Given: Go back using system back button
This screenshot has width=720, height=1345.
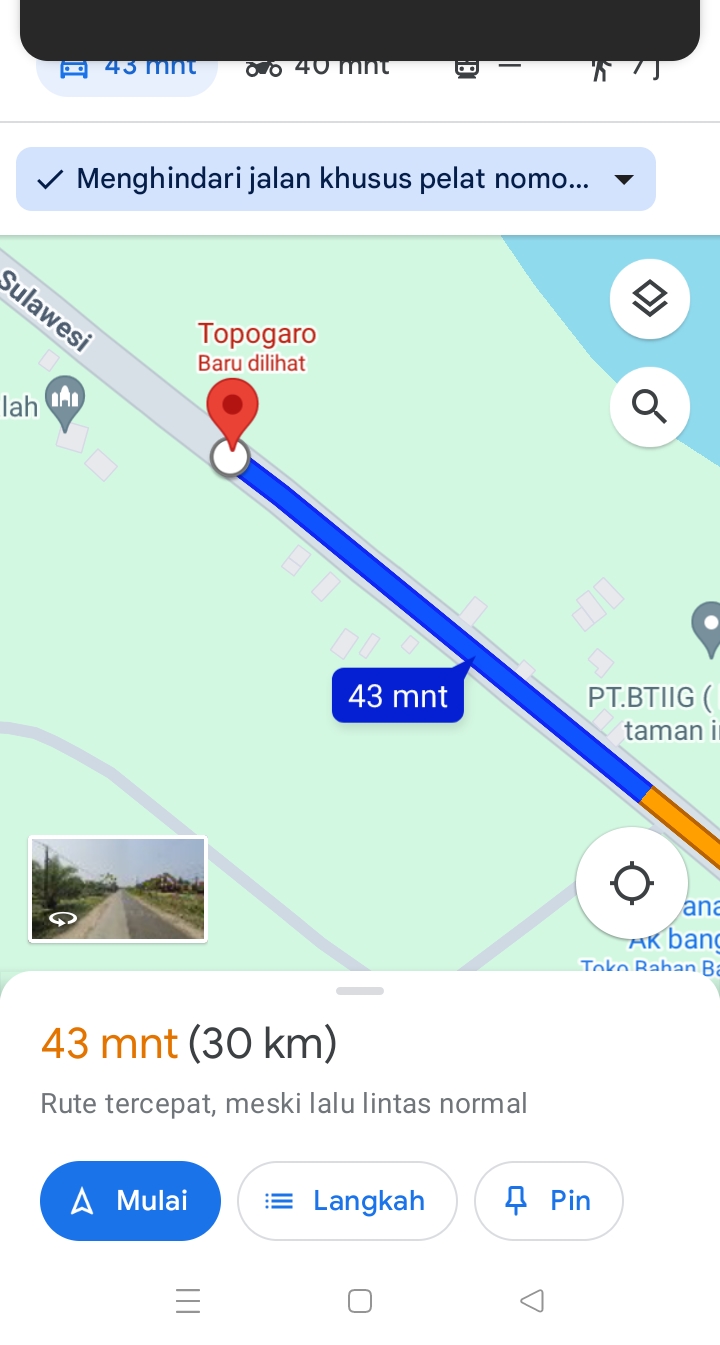Looking at the screenshot, I should 532,1300.
